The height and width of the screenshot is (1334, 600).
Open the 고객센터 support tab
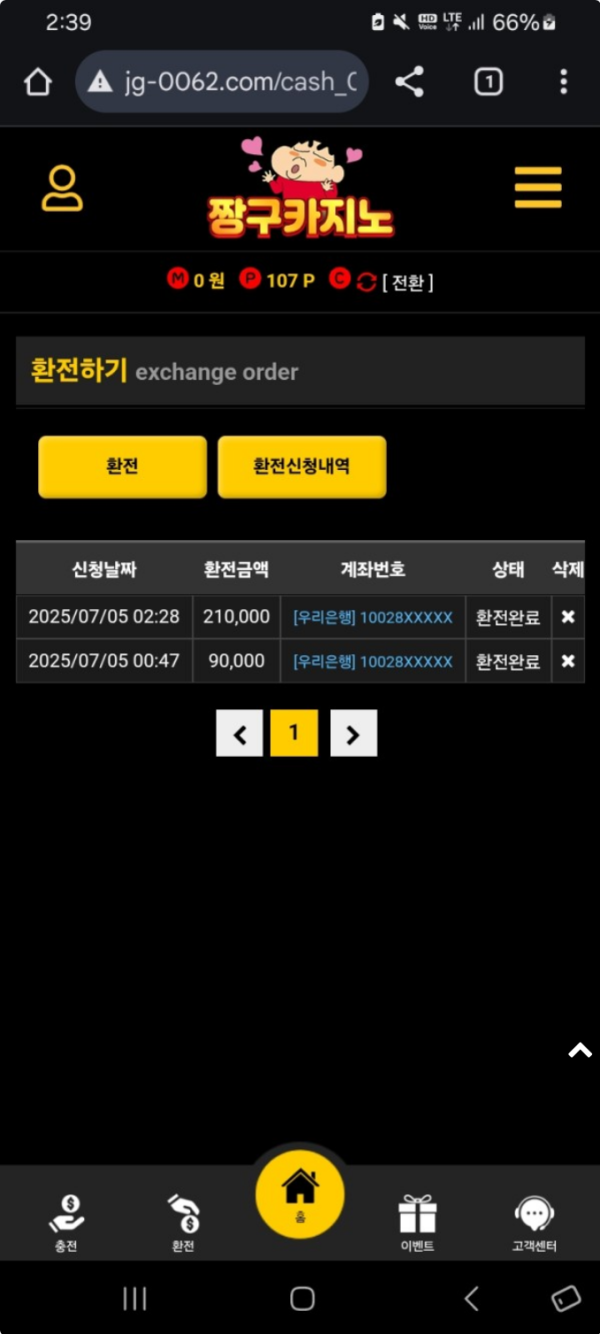(x=534, y=1222)
